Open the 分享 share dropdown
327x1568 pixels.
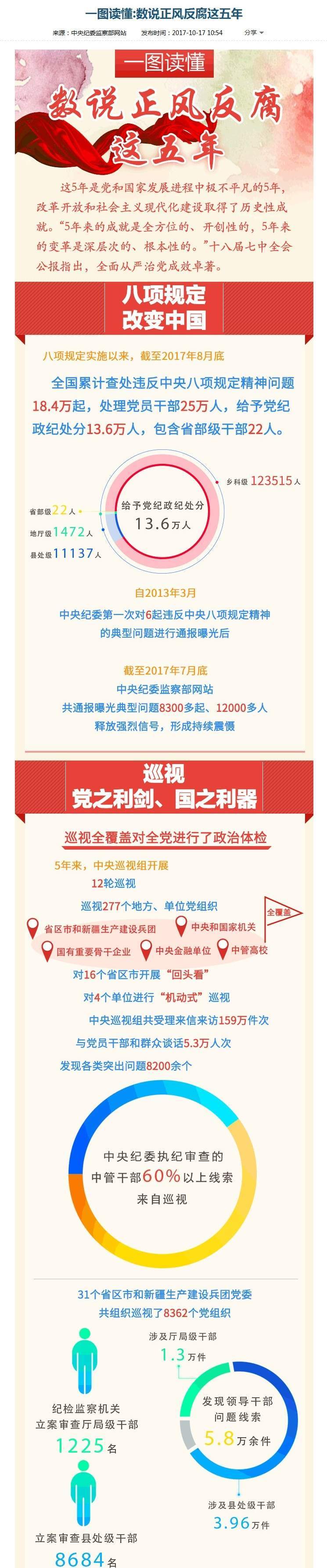pos(254,33)
